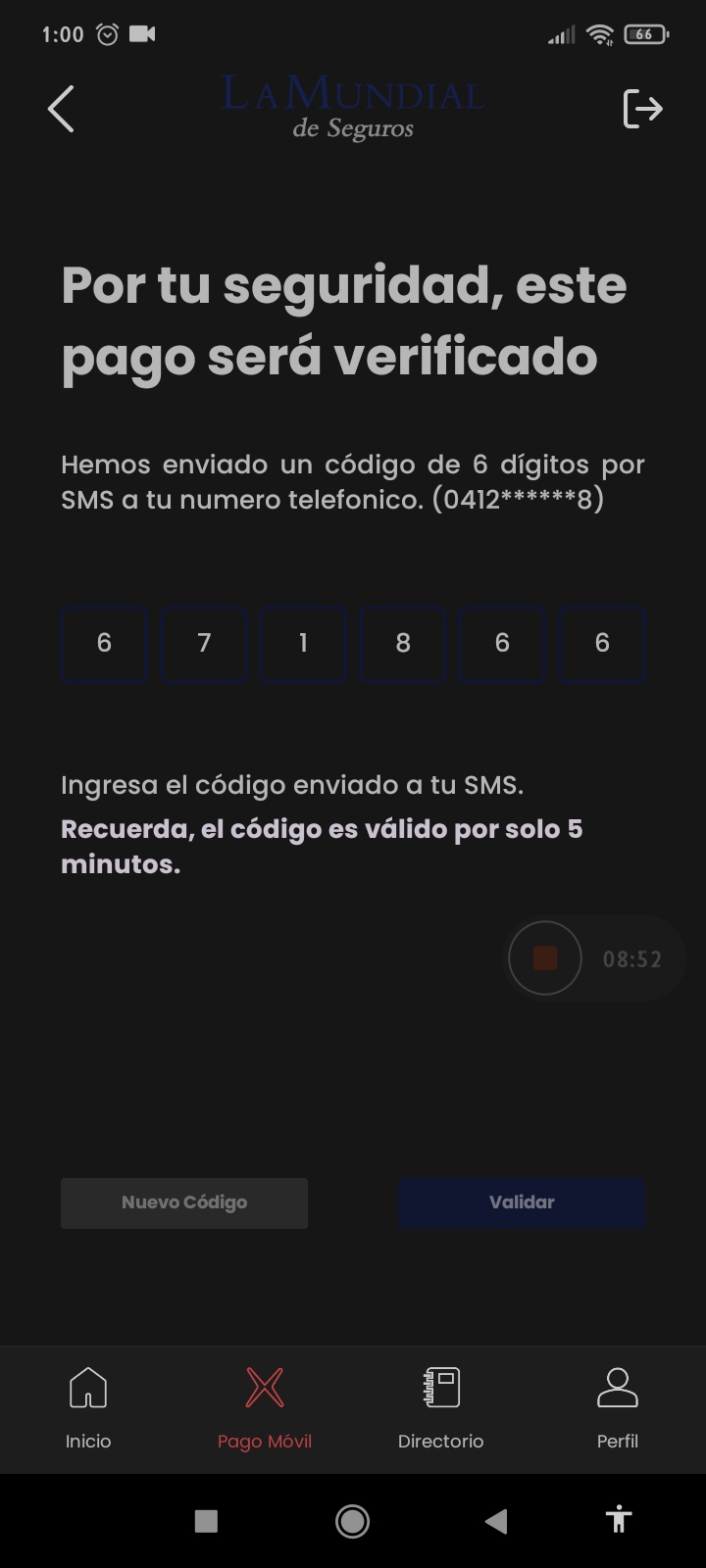Screen dimensions: 706x1568
Task: Request a Nuevo Código
Action: pos(184,1202)
